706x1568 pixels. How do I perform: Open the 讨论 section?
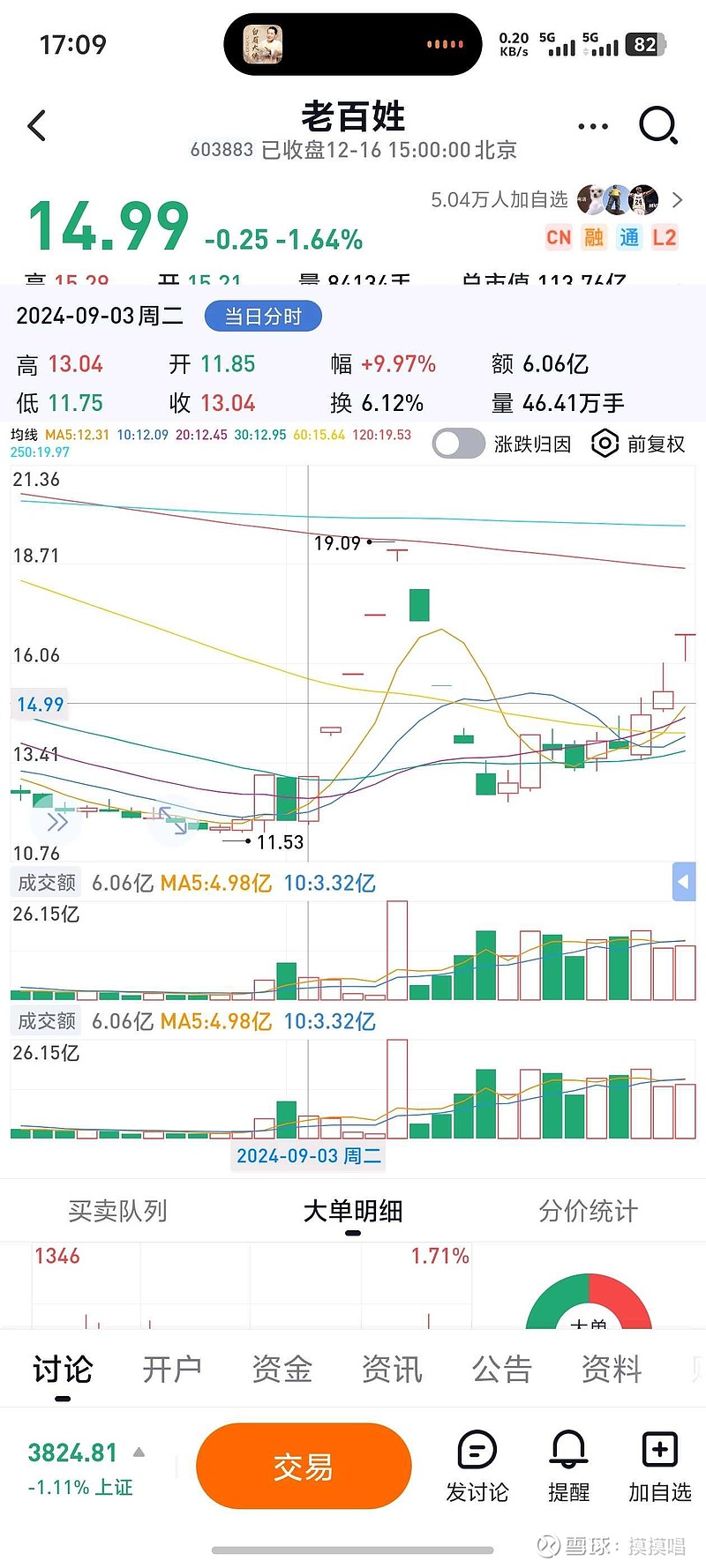click(x=63, y=1370)
